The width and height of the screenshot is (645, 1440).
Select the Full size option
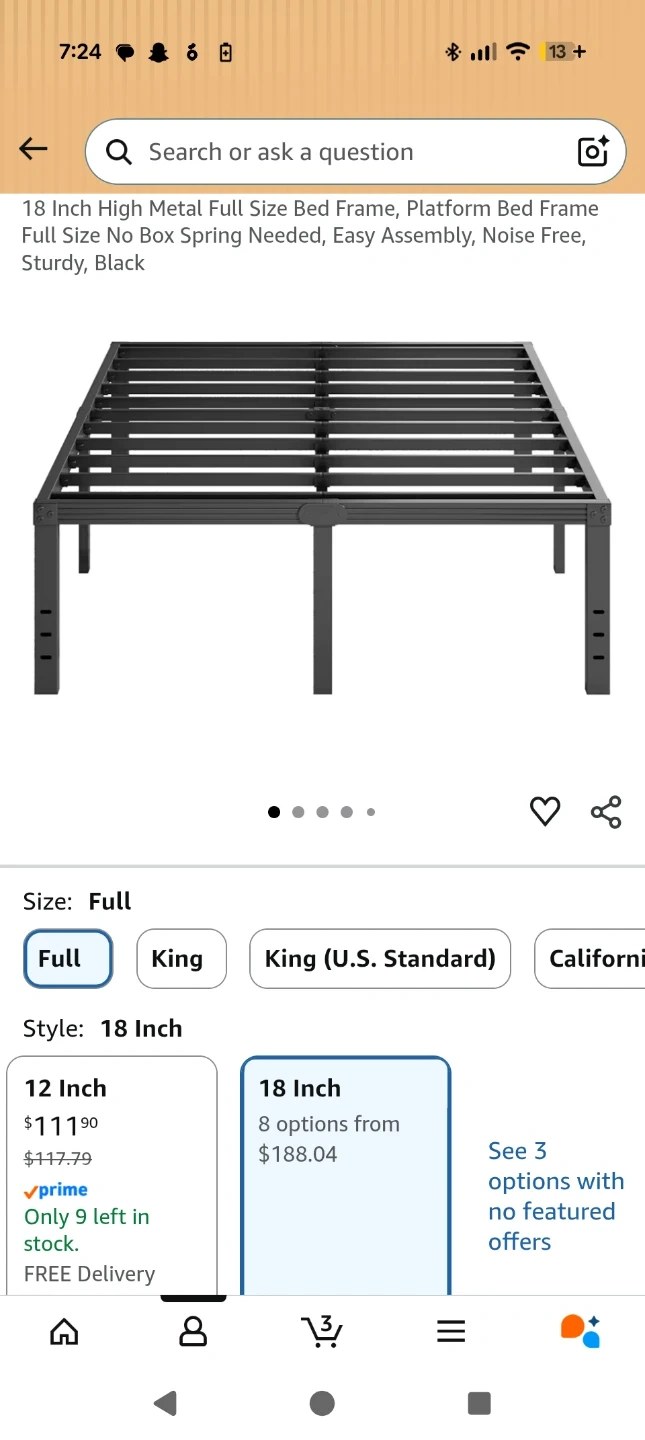tap(68, 959)
